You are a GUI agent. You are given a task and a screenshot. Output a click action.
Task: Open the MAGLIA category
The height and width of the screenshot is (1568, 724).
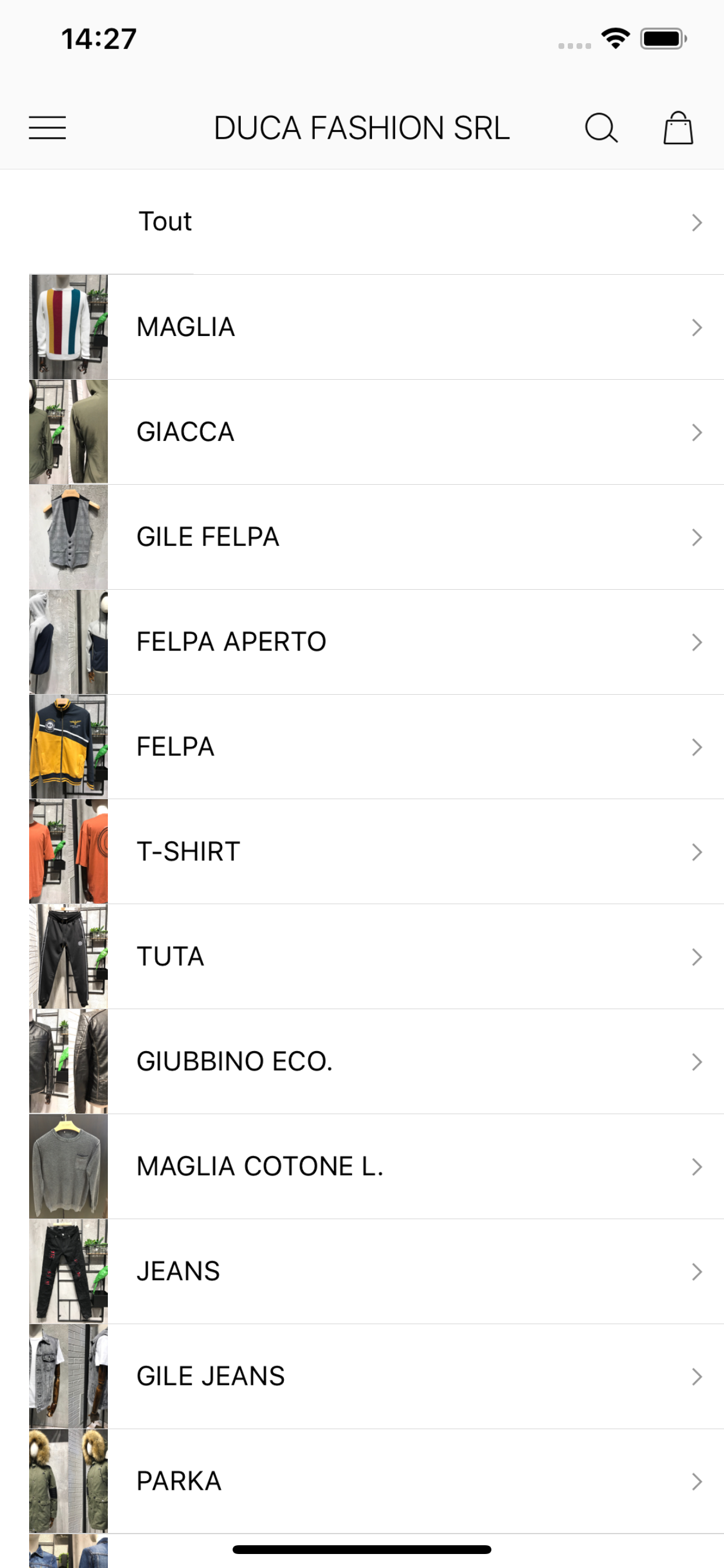pos(365,327)
